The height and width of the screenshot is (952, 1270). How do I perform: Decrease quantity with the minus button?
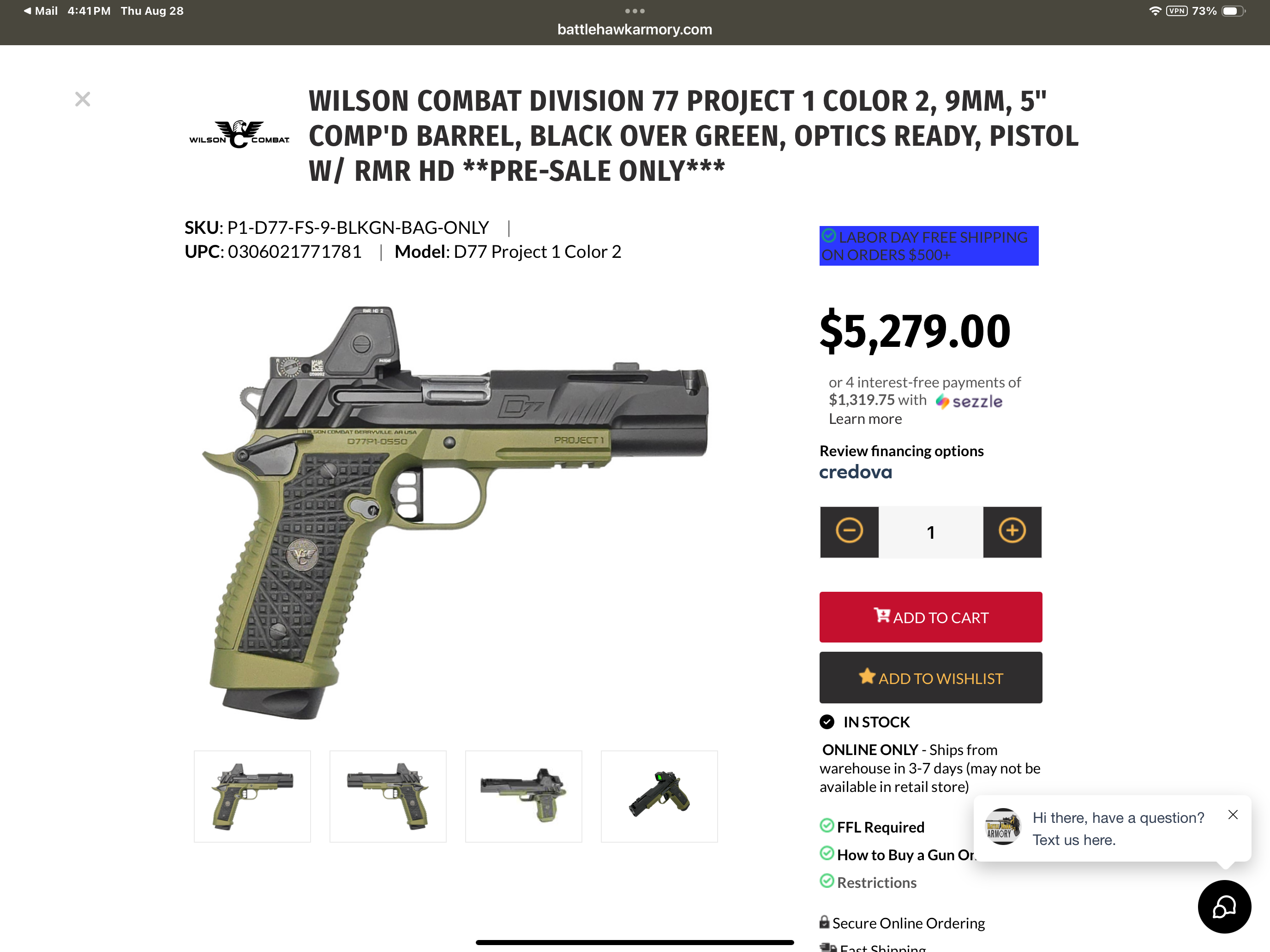[849, 531]
